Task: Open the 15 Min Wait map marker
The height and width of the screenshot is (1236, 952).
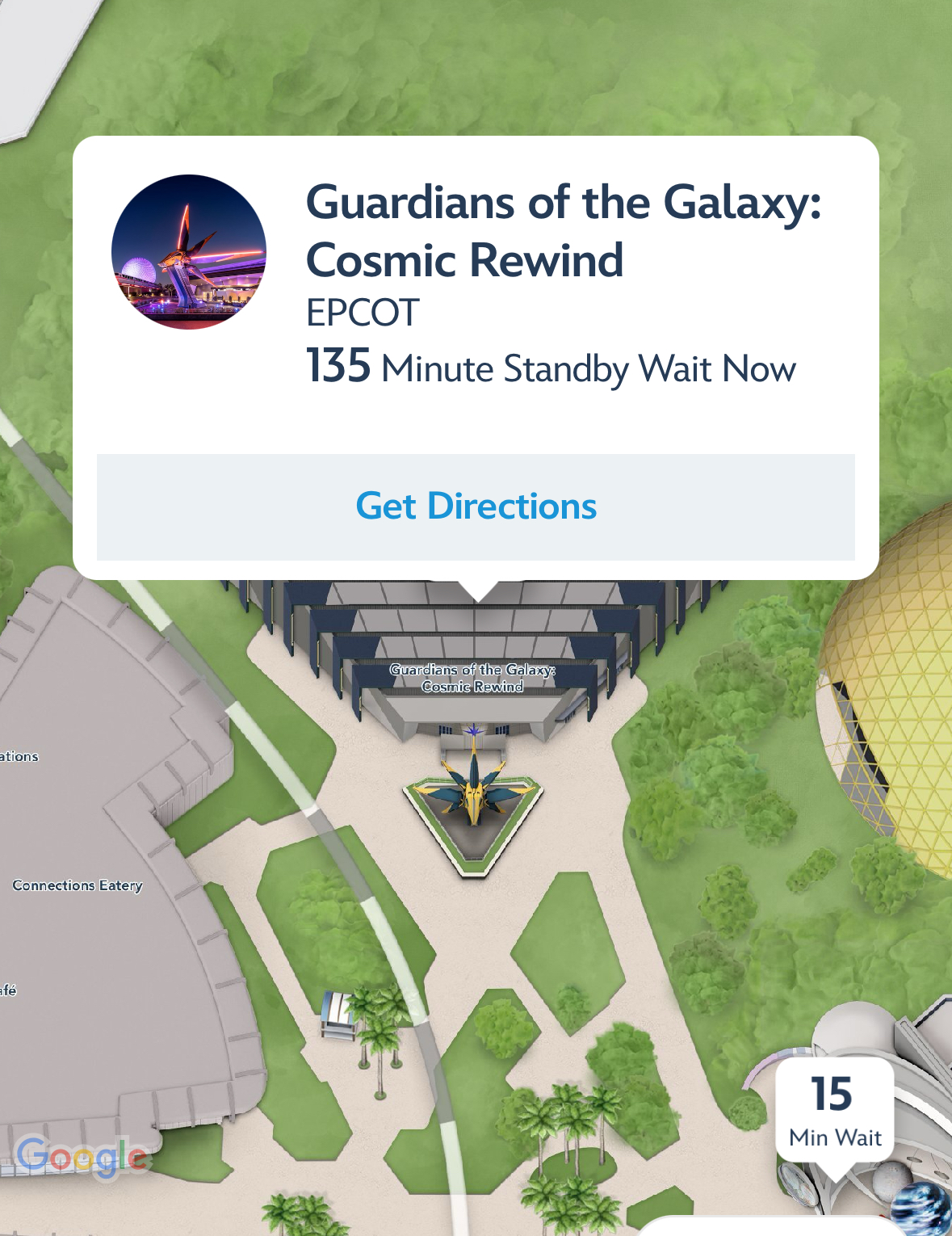Action: pos(834,1110)
